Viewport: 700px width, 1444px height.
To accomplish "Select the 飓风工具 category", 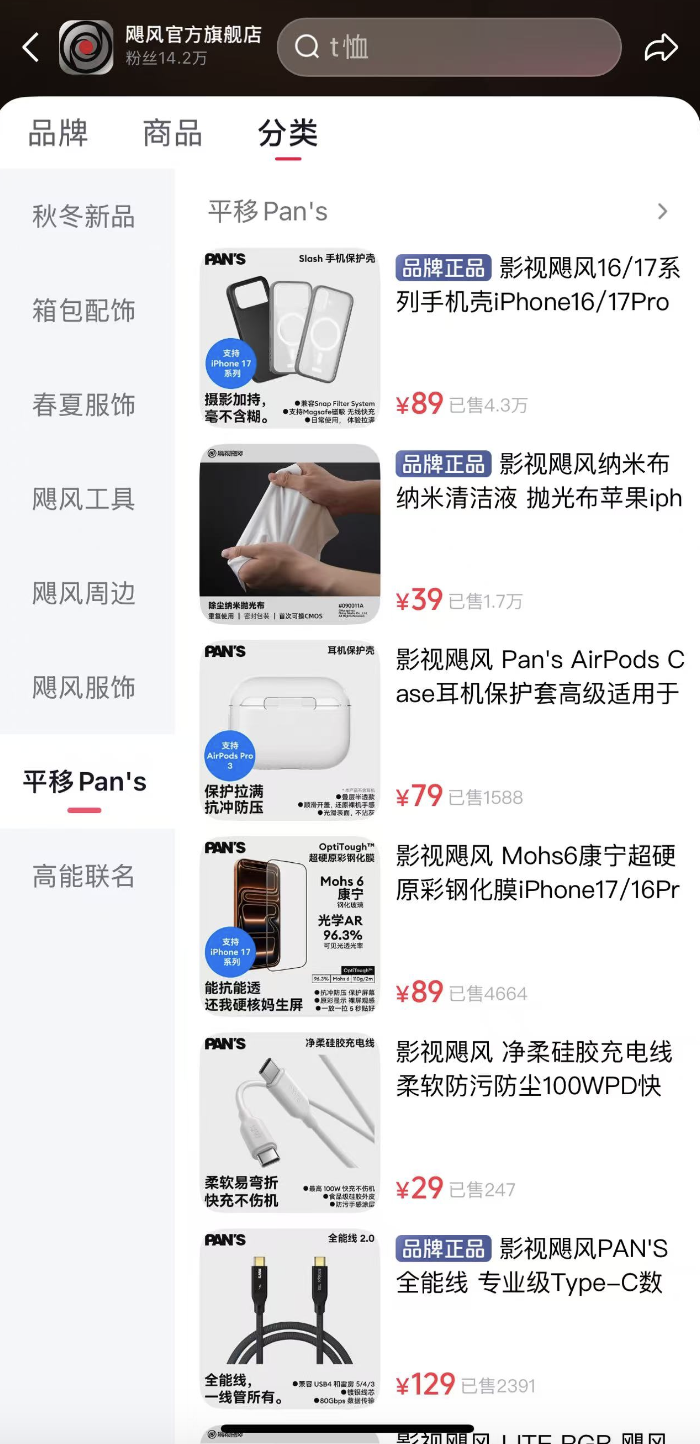I will point(84,499).
